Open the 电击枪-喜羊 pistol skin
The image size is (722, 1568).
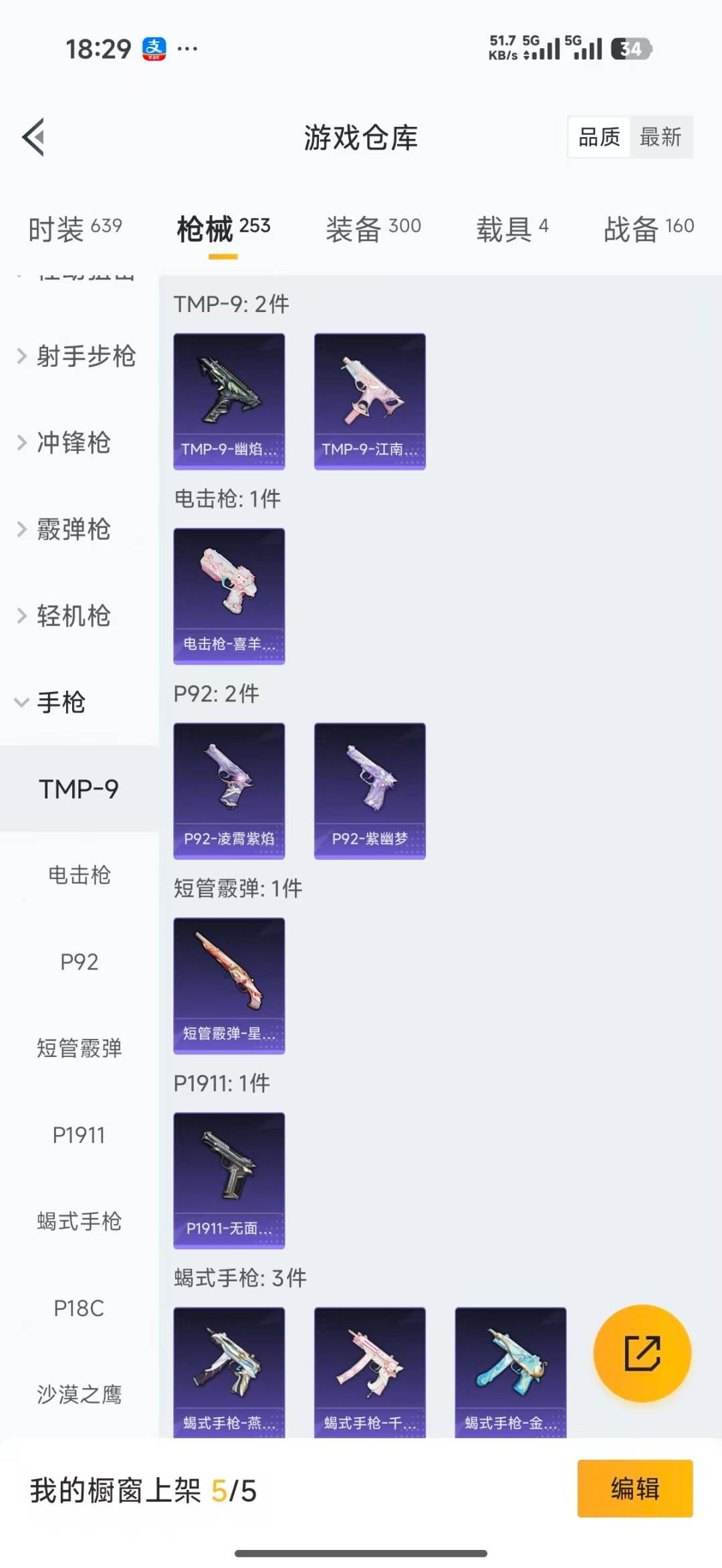tap(229, 595)
